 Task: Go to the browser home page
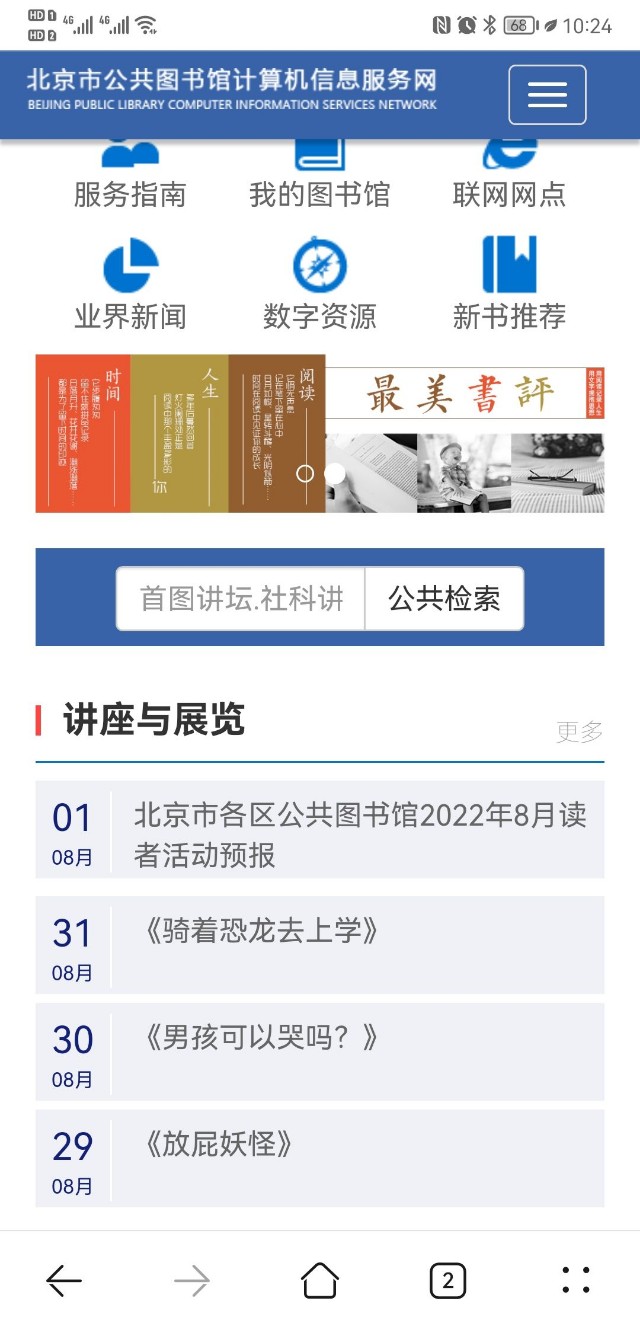tap(320, 1280)
